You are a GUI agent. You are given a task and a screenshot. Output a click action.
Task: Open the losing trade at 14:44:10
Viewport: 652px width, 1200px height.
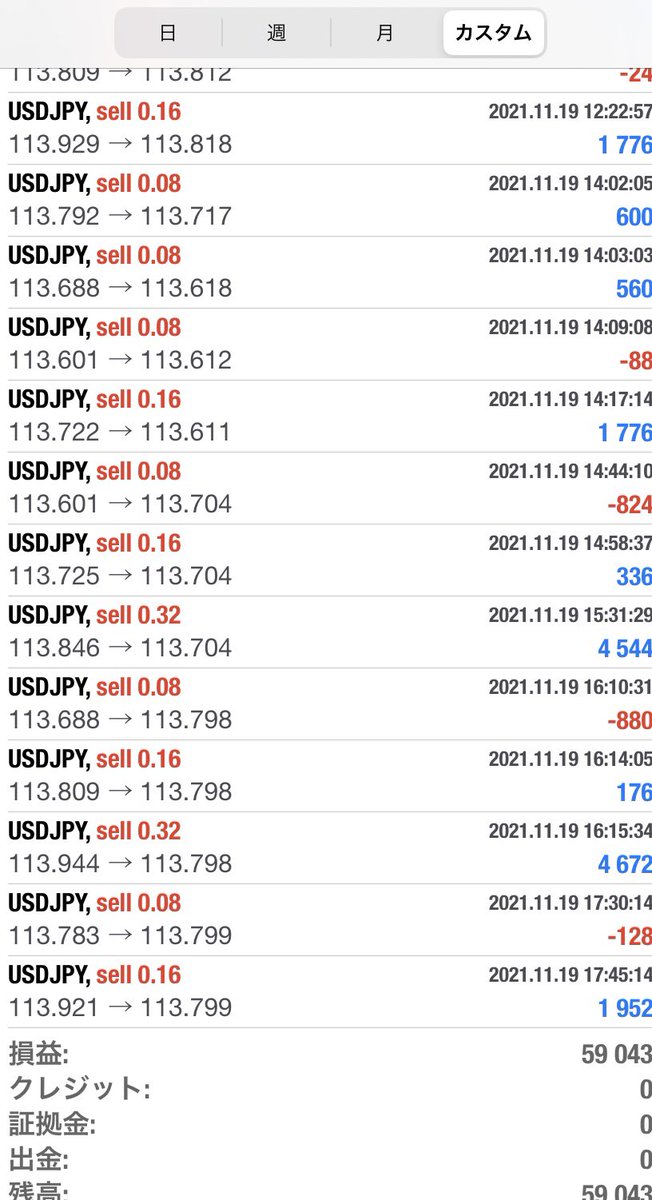point(326,488)
